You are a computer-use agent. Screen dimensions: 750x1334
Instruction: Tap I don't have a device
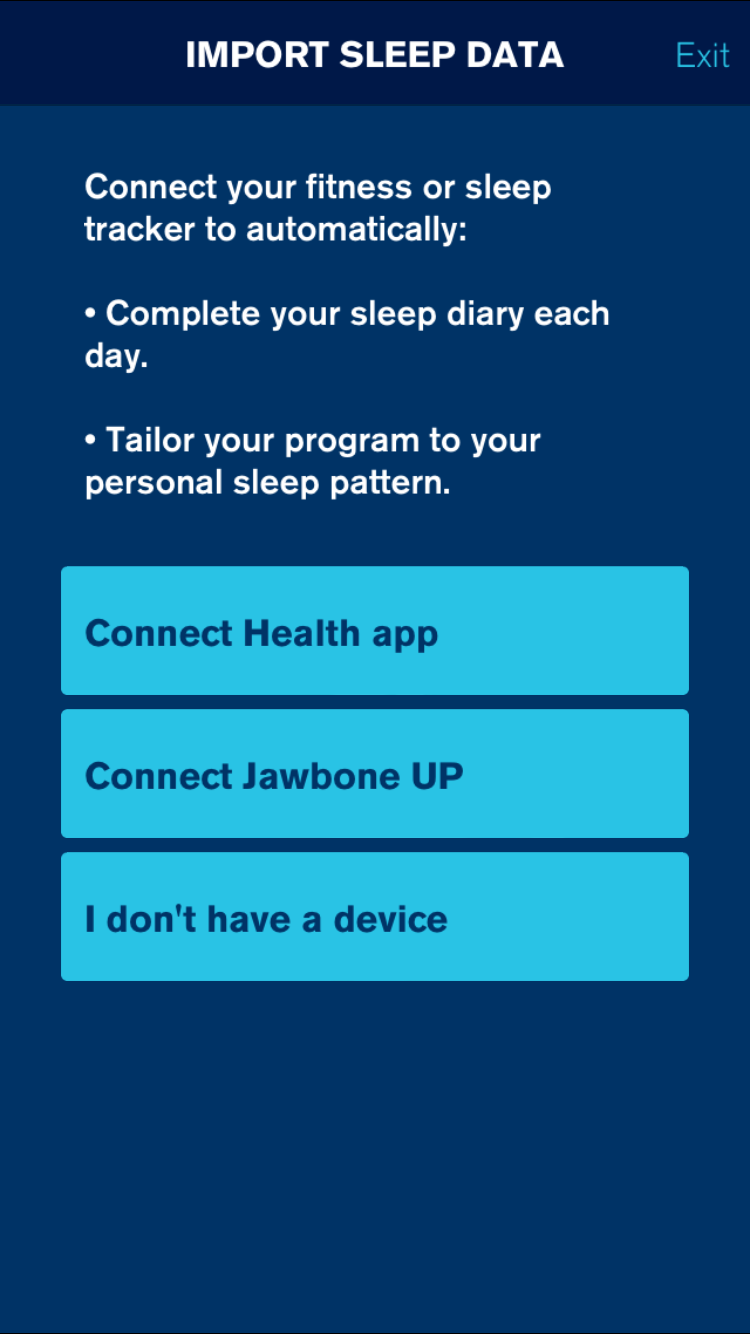[374, 917]
